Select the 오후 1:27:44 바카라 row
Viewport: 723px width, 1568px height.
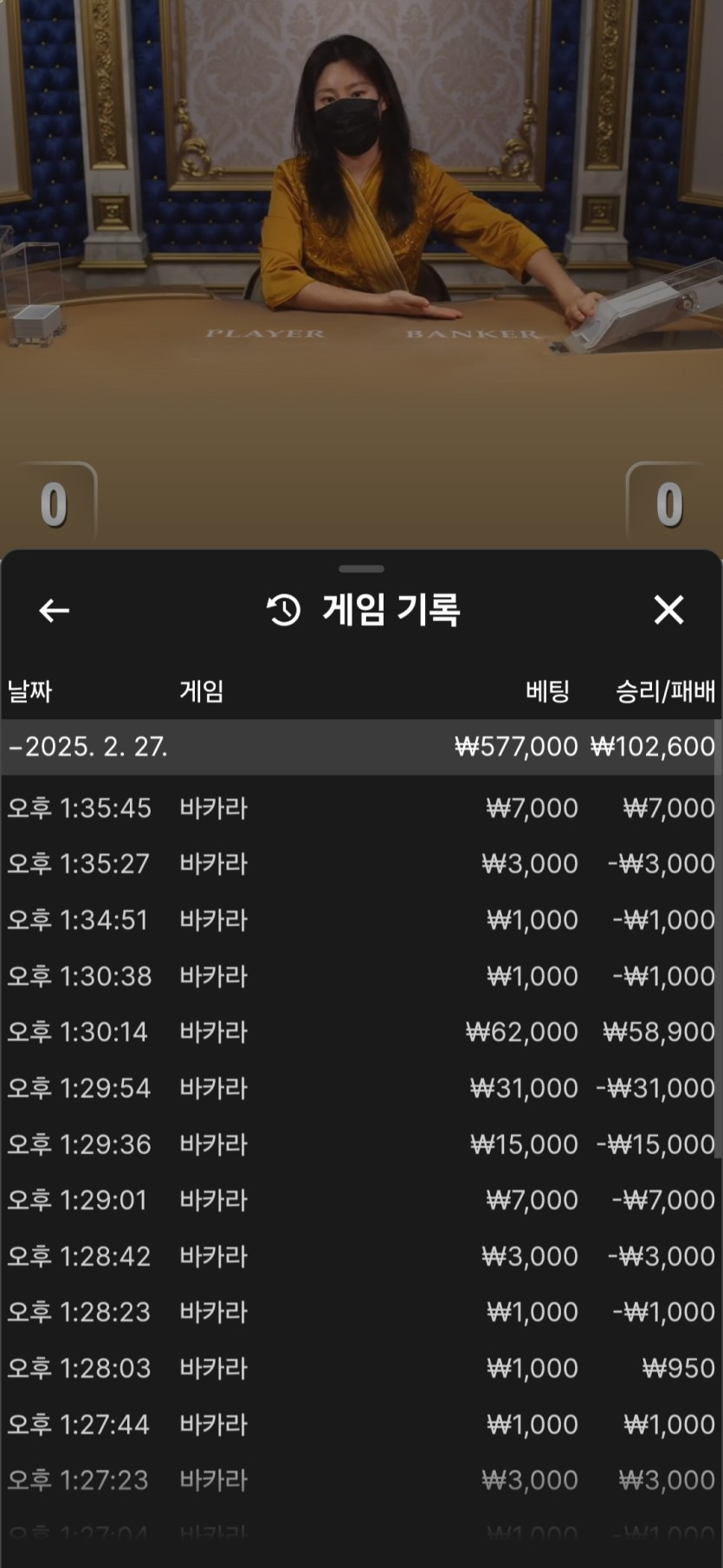pos(361,1424)
